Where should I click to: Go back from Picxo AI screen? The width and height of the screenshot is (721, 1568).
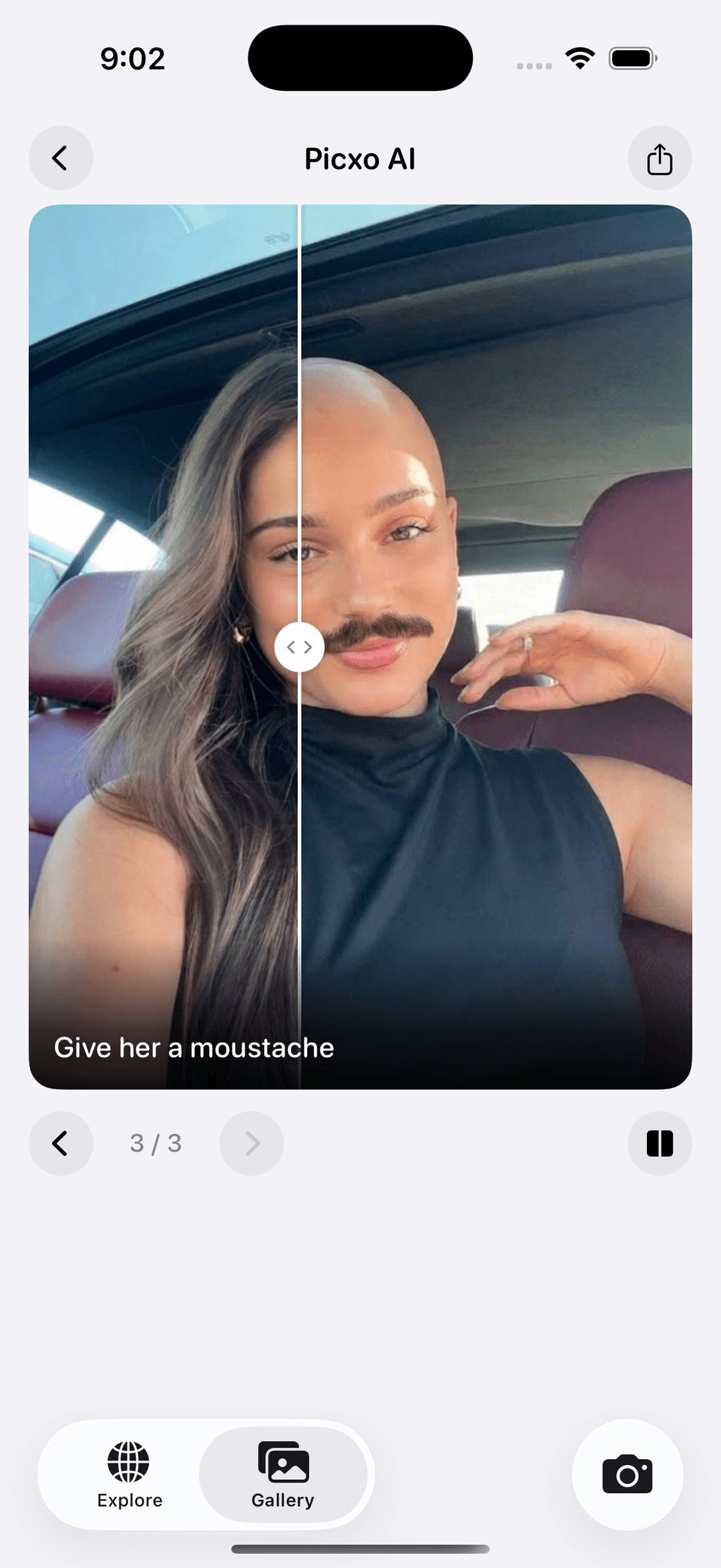coord(60,158)
